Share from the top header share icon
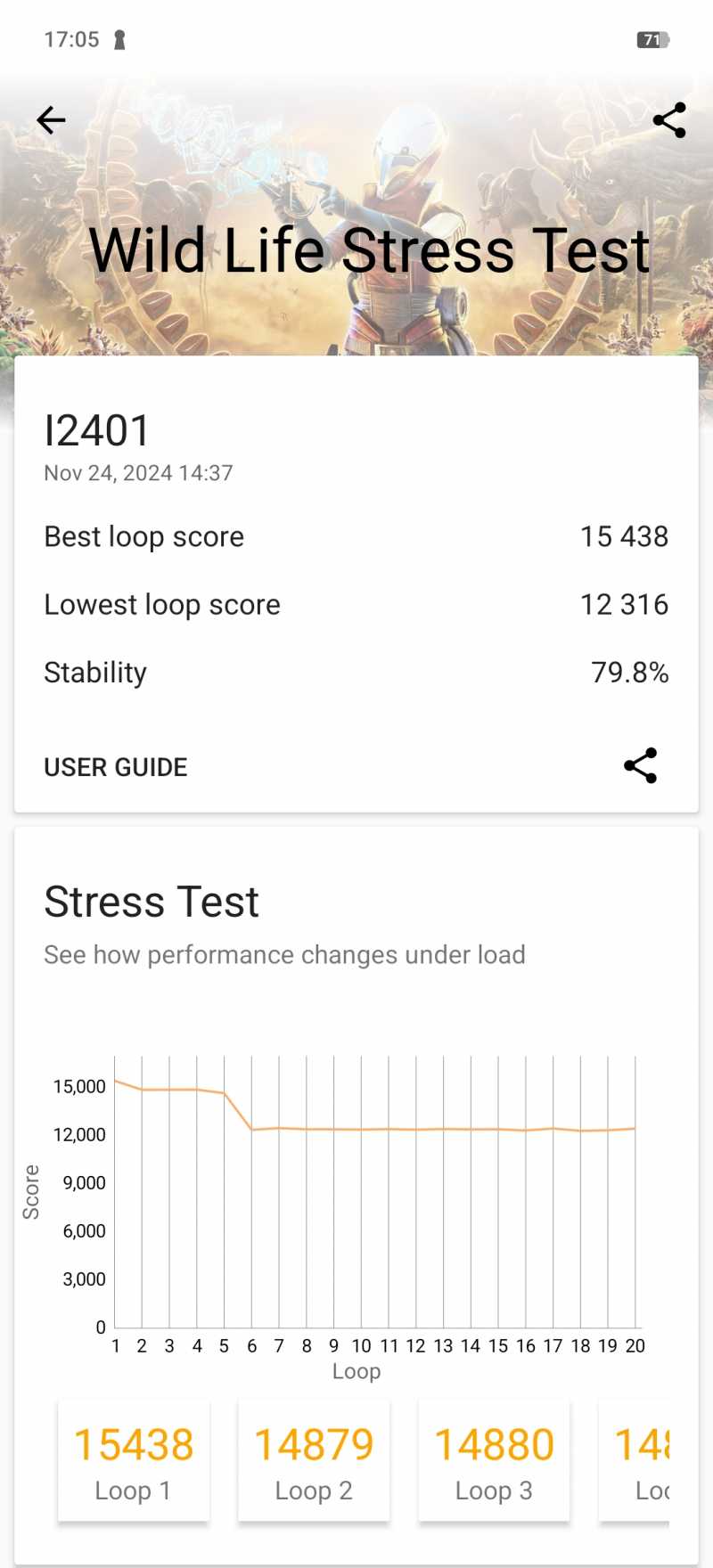Image resolution: width=713 pixels, height=1568 pixels. click(x=669, y=120)
